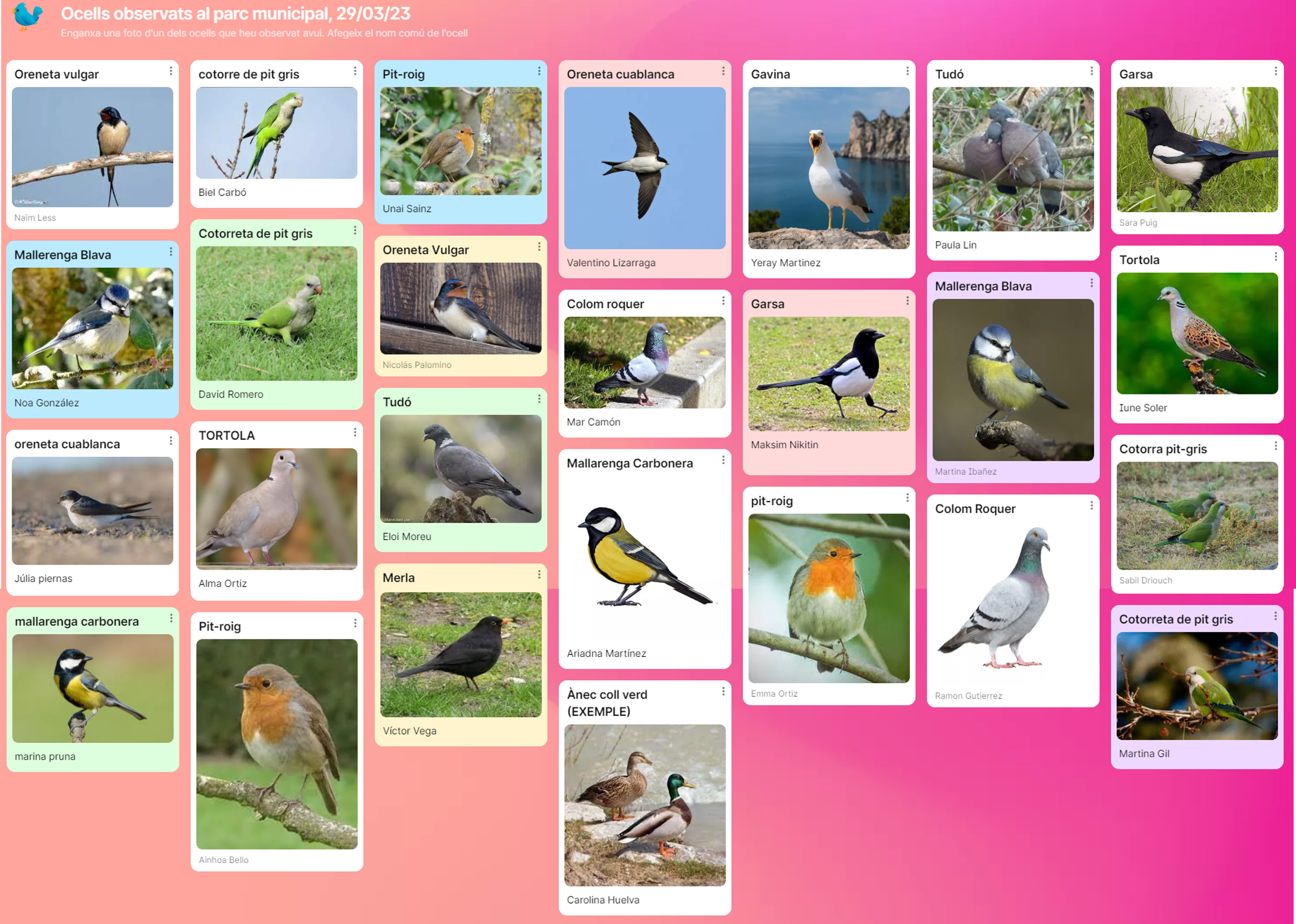Open options menu on Naïm Less's Oreneta vulgar post
Screen dimensions: 1296x924
tap(171, 72)
